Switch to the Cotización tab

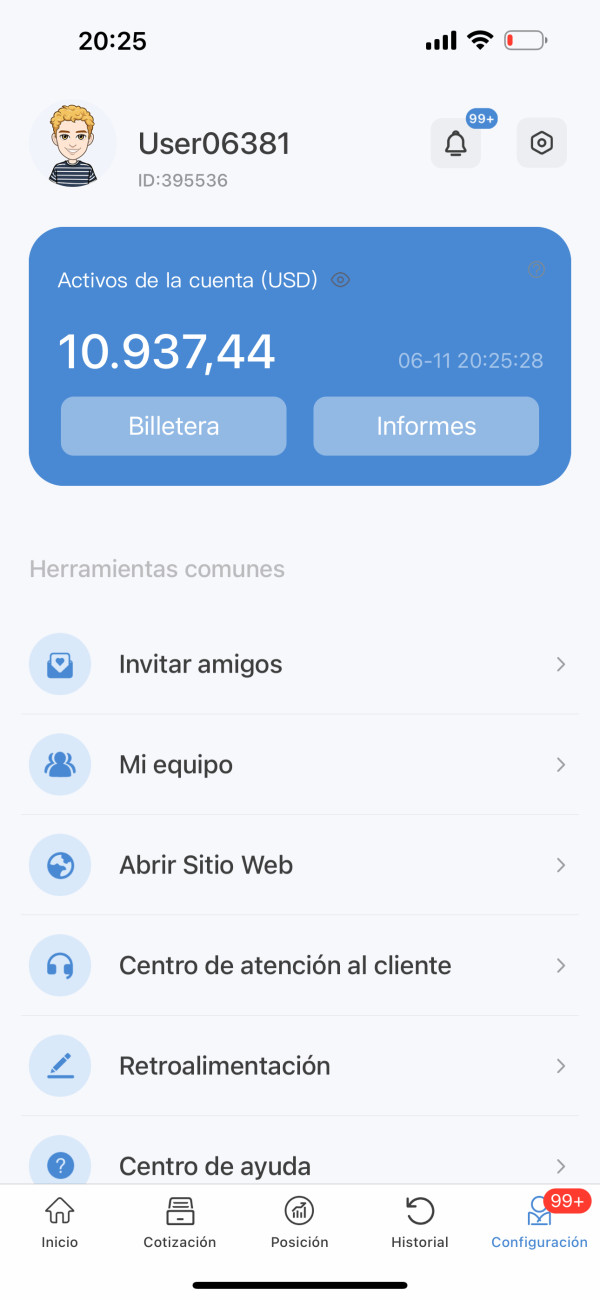(180, 1223)
